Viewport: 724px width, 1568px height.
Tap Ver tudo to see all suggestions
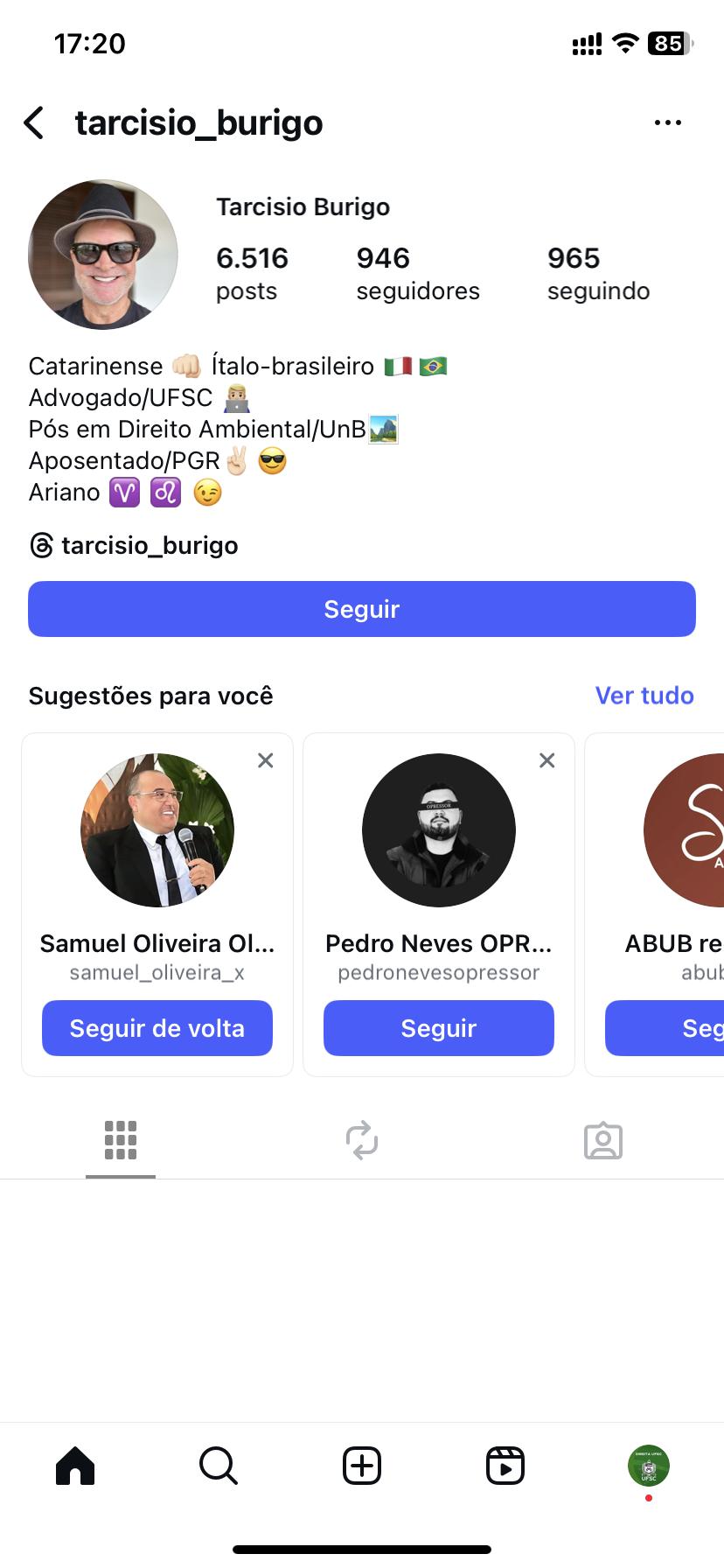coord(644,696)
